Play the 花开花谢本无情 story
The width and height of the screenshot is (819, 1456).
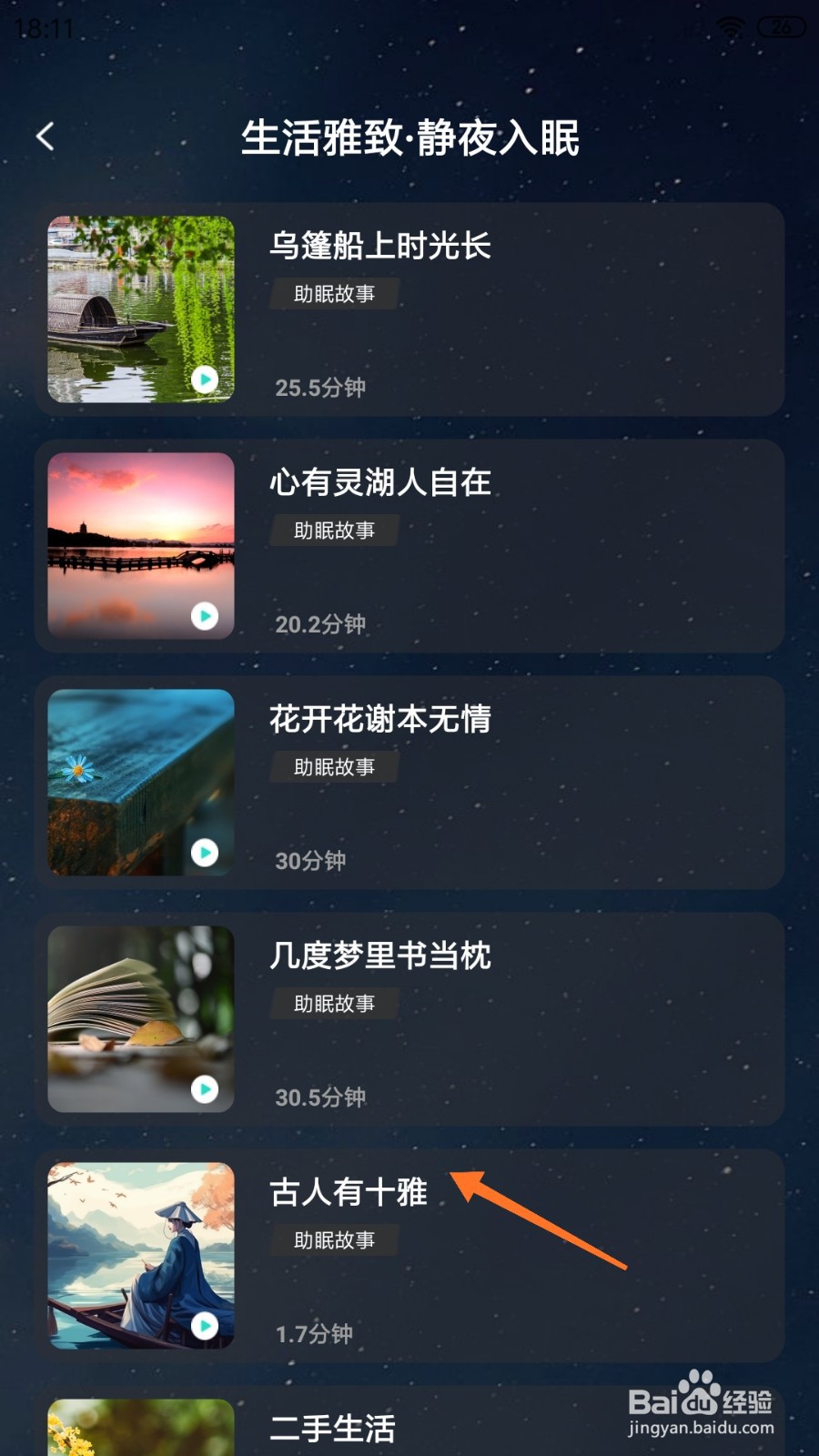pos(205,854)
